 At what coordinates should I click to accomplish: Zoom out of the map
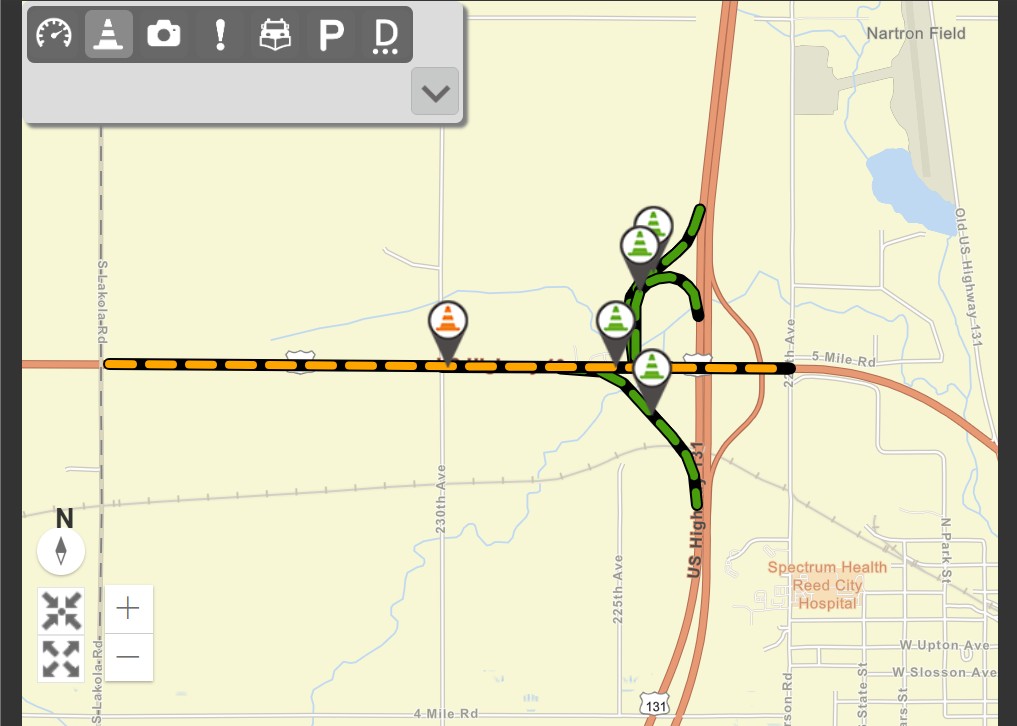coord(129,657)
